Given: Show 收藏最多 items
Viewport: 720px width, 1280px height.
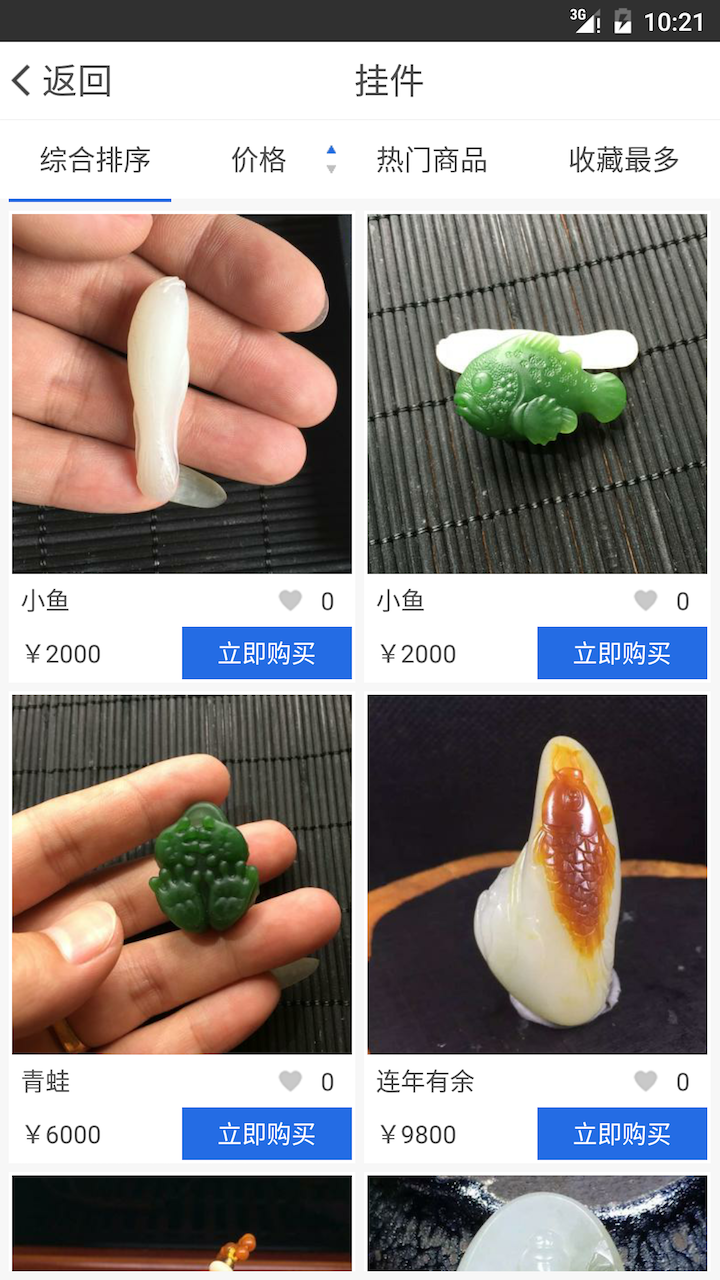Looking at the screenshot, I should [624, 160].
